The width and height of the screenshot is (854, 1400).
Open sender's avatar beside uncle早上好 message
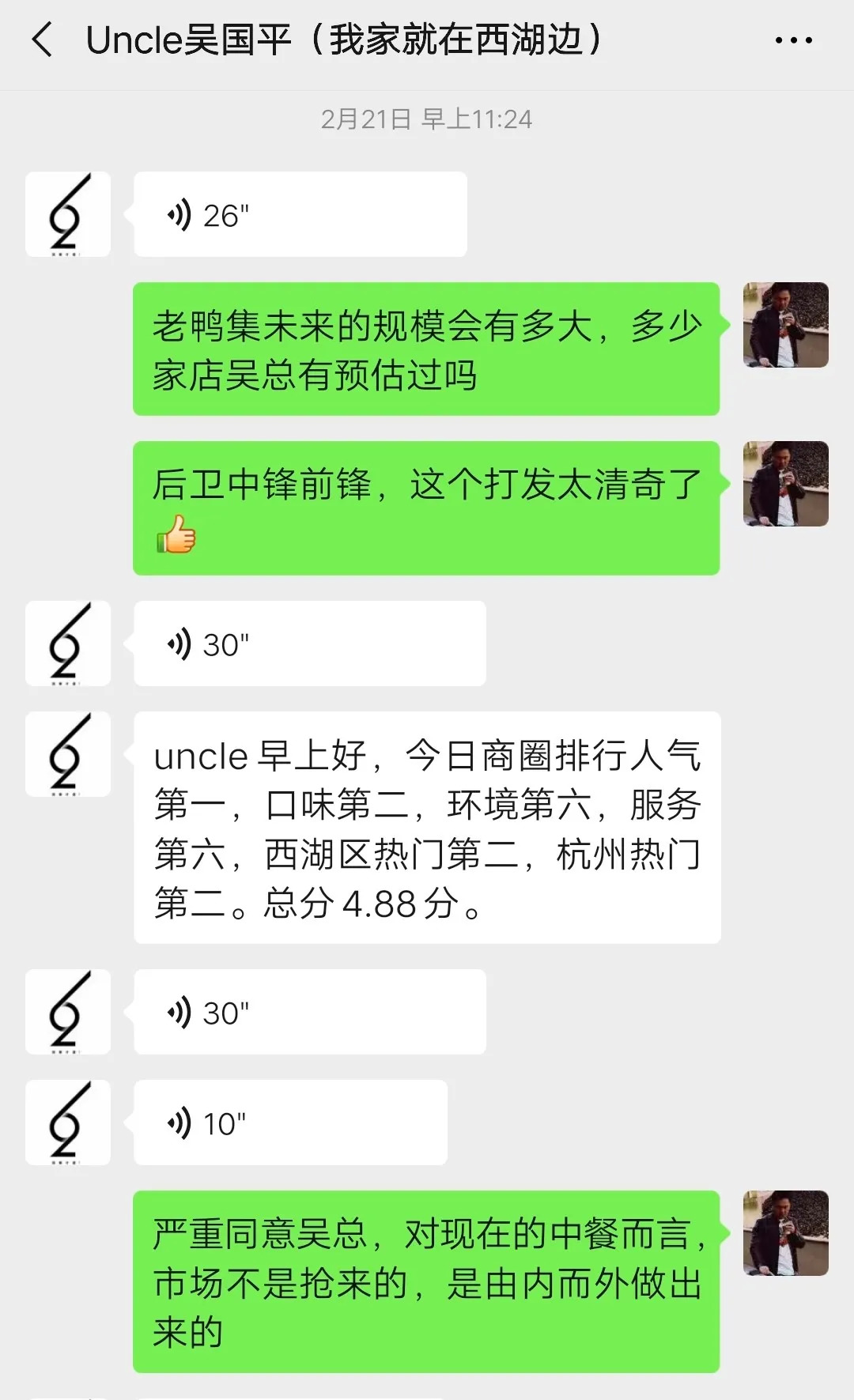68,754
